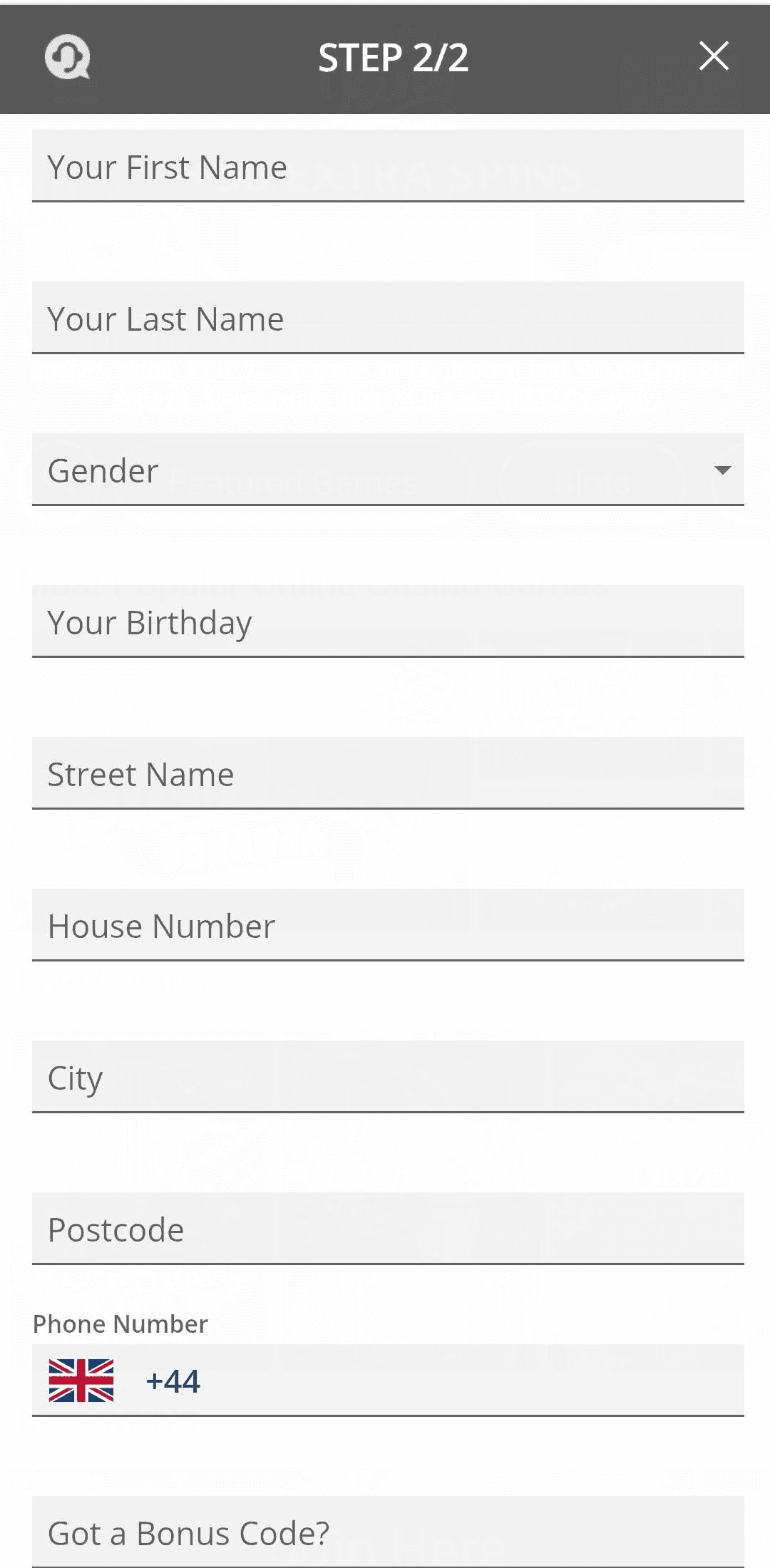Click the +44 country code
Image resolution: width=770 pixels, height=1568 pixels.
(173, 1381)
